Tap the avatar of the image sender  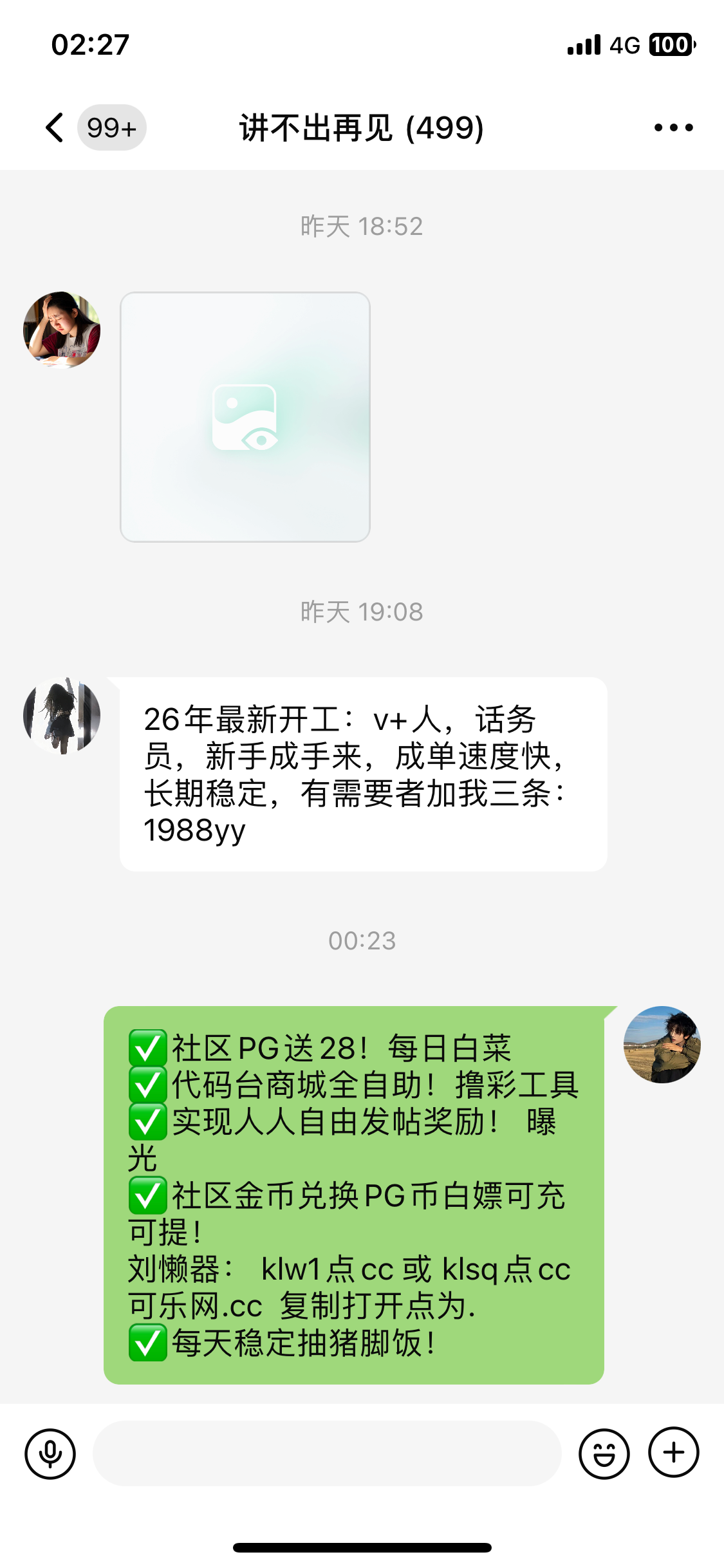click(62, 330)
